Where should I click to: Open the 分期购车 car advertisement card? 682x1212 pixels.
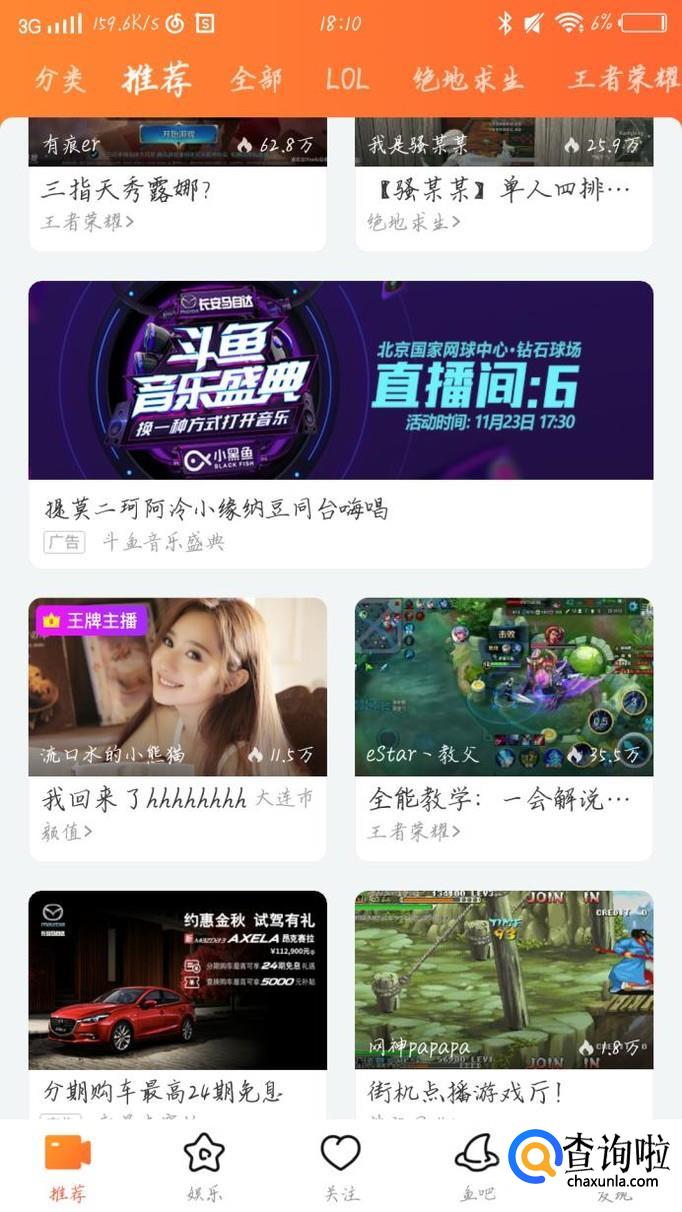coord(177,980)
